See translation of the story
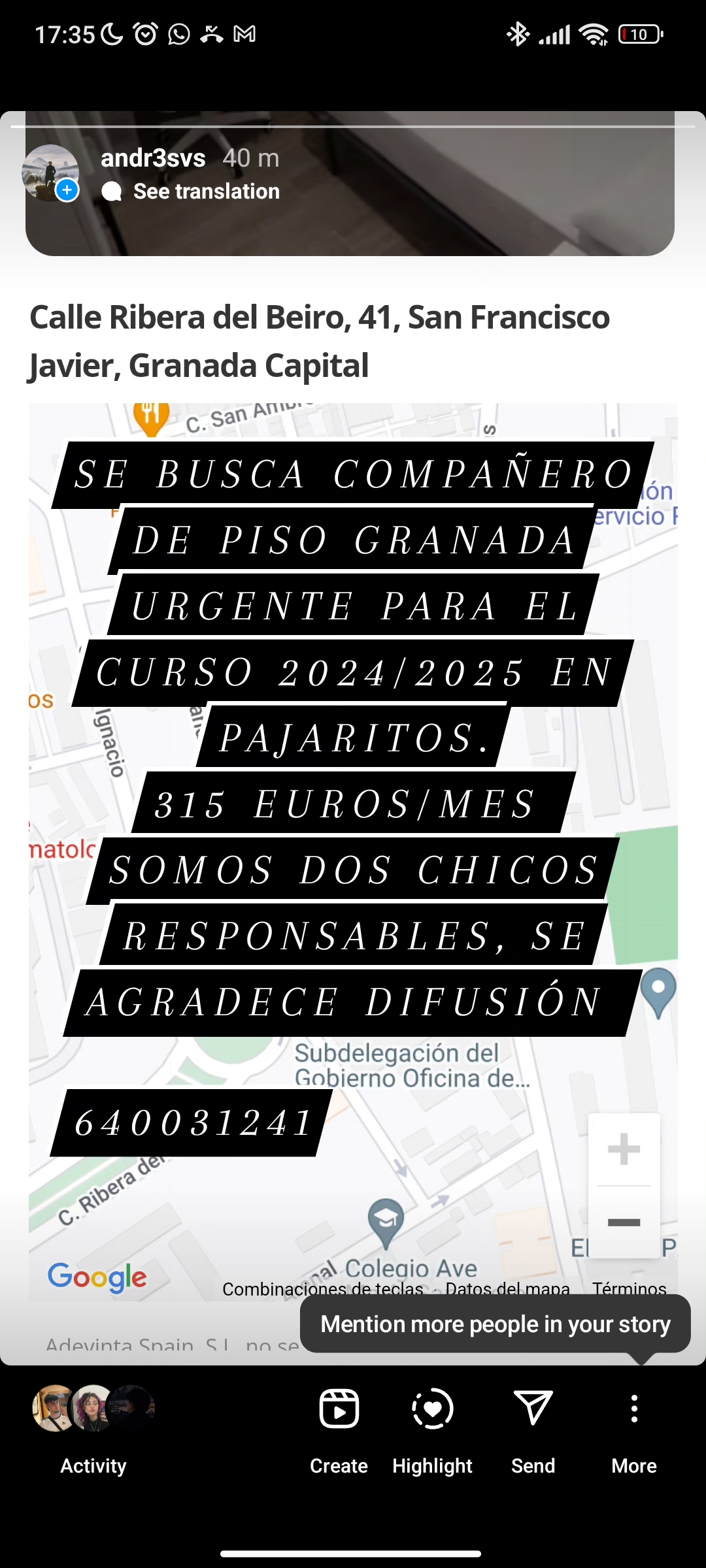 point(205,191)
